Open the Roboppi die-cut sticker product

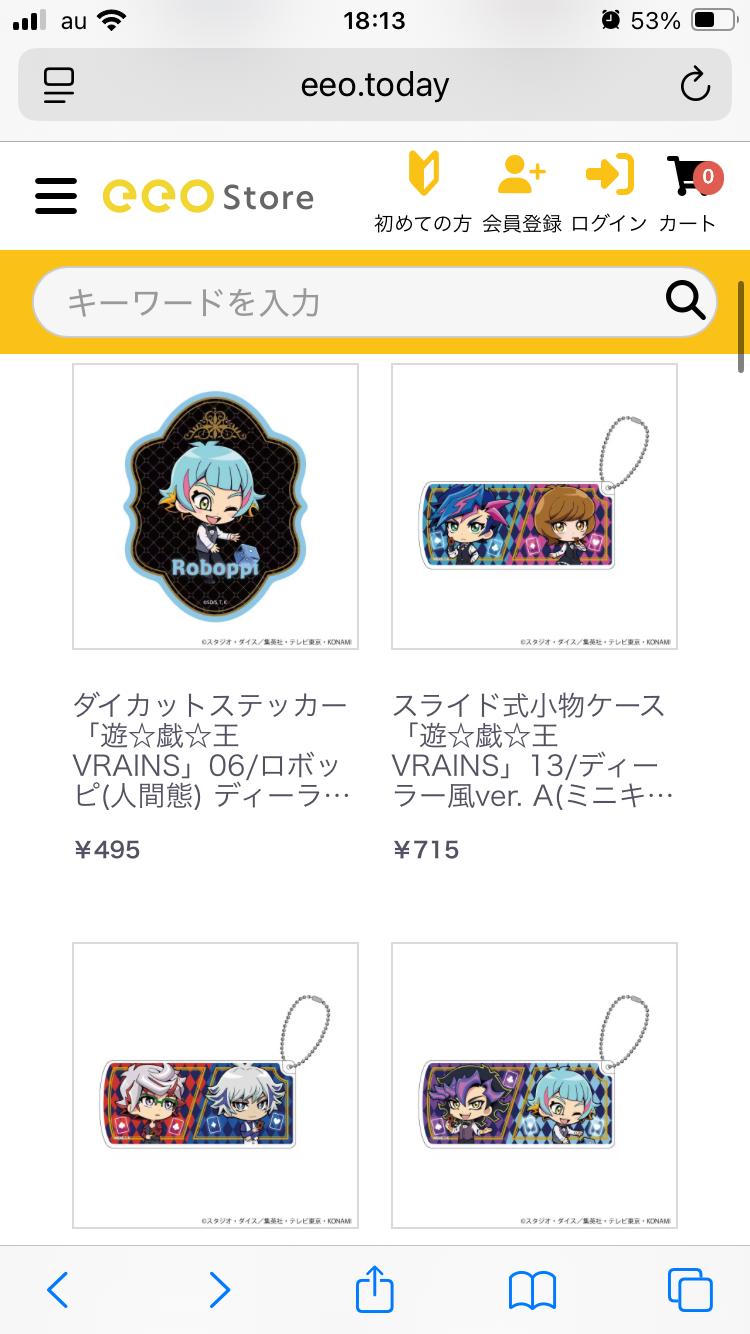(x=215, y=506)
